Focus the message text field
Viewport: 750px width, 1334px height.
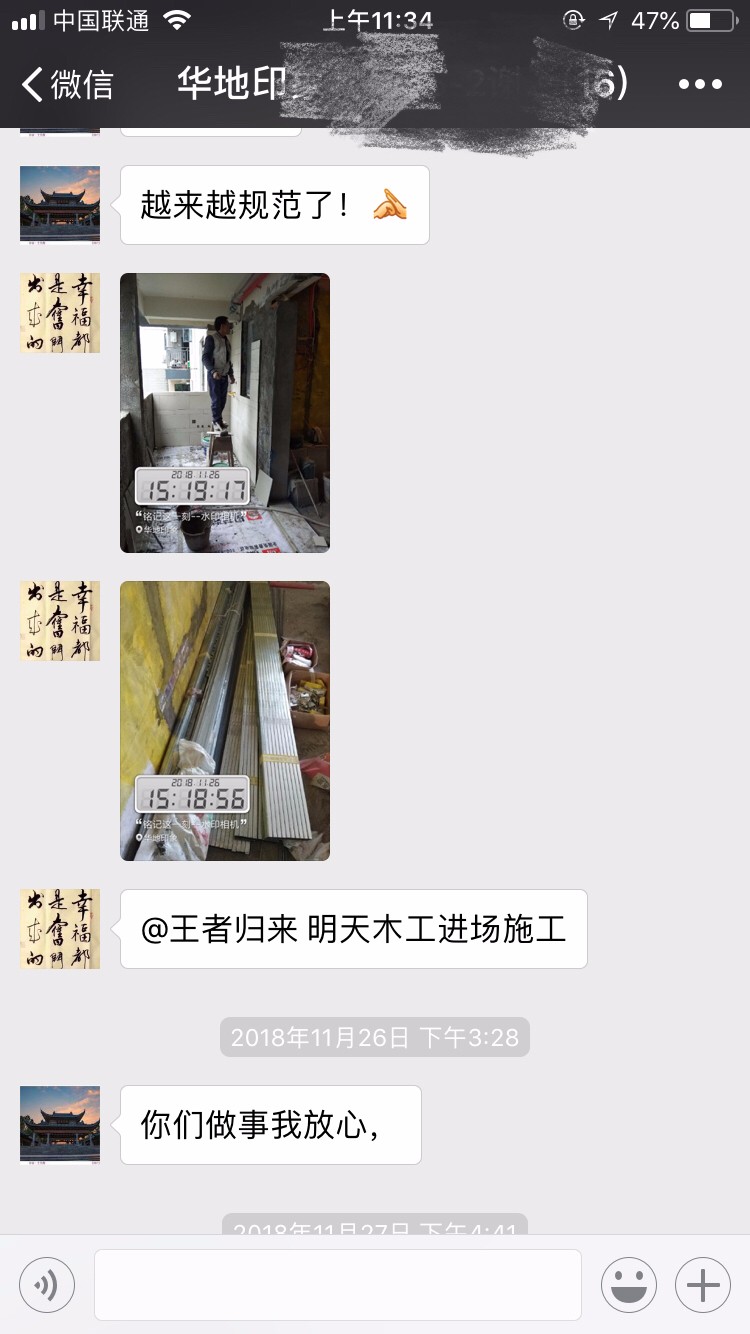(338, 1284)
